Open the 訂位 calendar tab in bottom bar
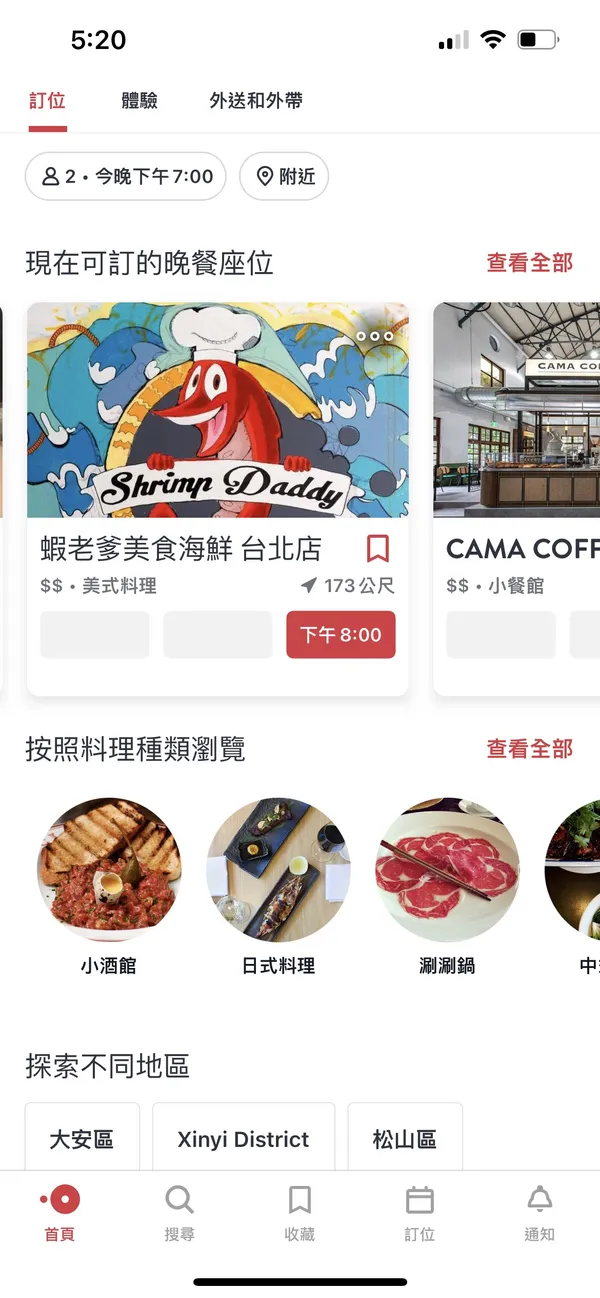 420,1212
